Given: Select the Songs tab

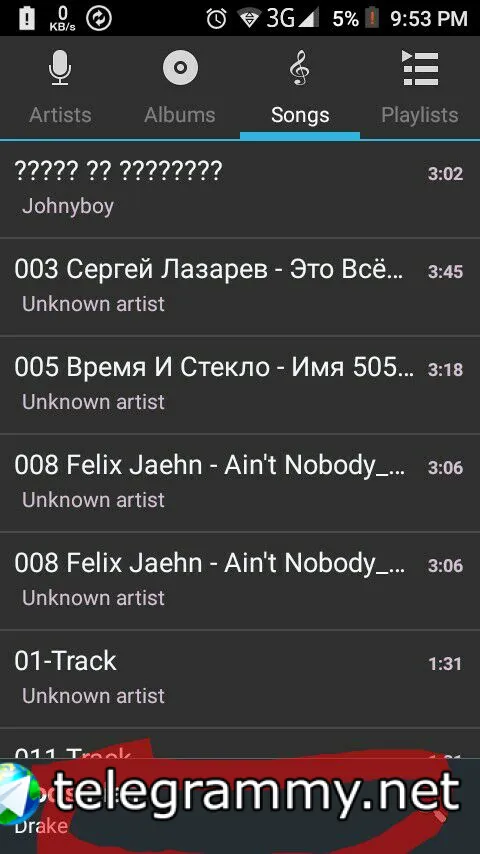Looking at the screenshot, I should [x=300, y=87].
